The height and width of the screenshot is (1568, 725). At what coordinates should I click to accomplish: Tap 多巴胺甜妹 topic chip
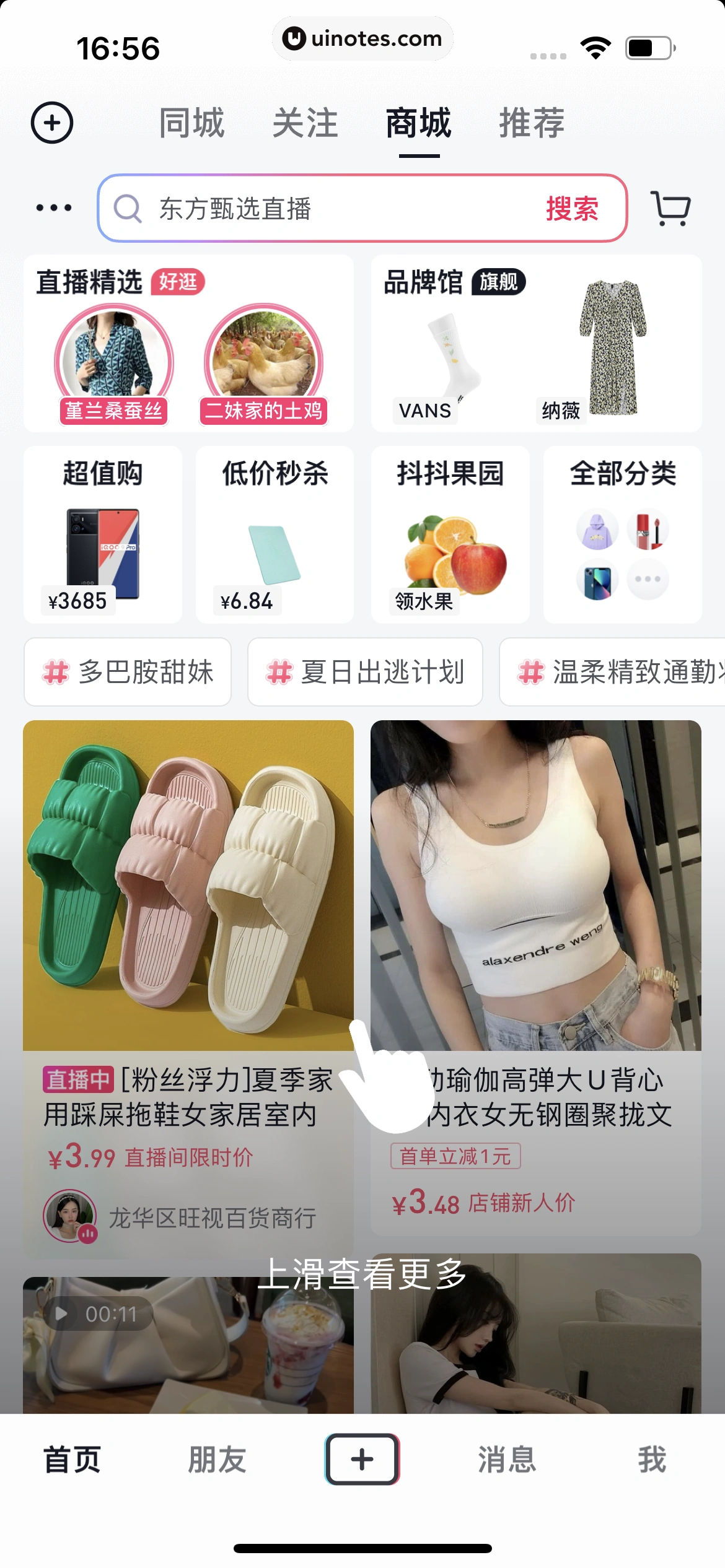(128, 673)
